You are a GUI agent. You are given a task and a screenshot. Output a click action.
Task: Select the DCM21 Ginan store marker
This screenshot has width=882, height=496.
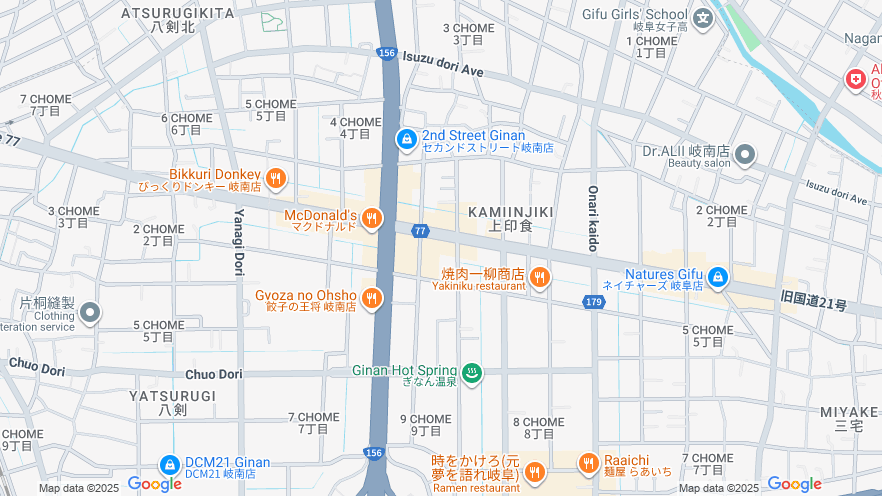[169, 465]
